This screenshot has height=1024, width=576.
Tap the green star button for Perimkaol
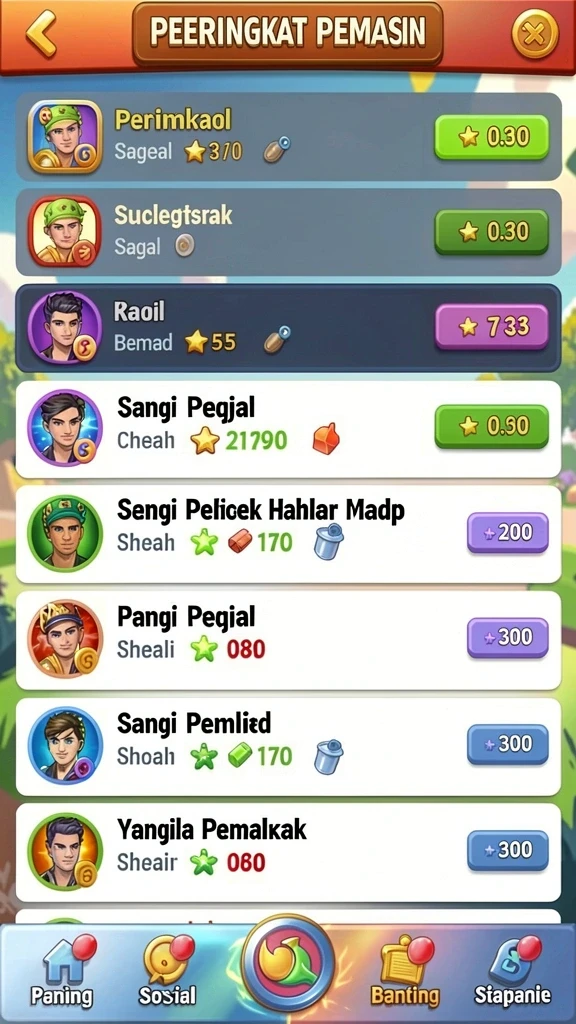[492, 136]
